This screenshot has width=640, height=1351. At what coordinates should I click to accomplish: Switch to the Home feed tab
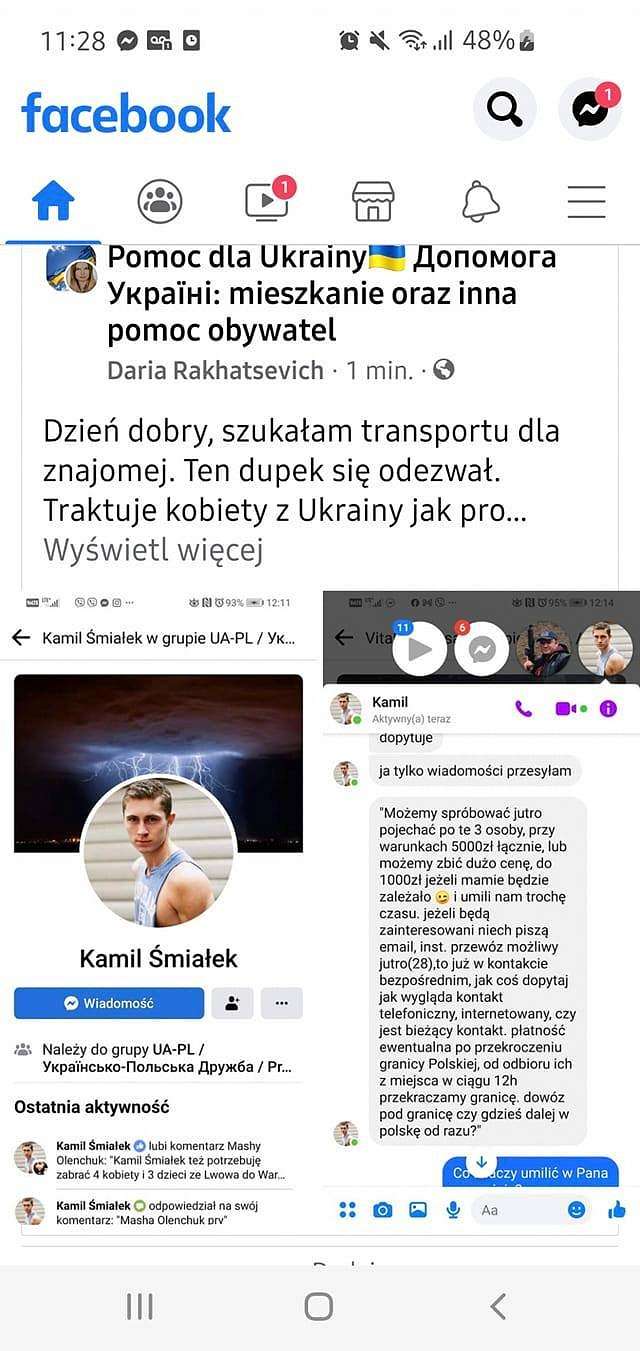(x=53, y=202)
